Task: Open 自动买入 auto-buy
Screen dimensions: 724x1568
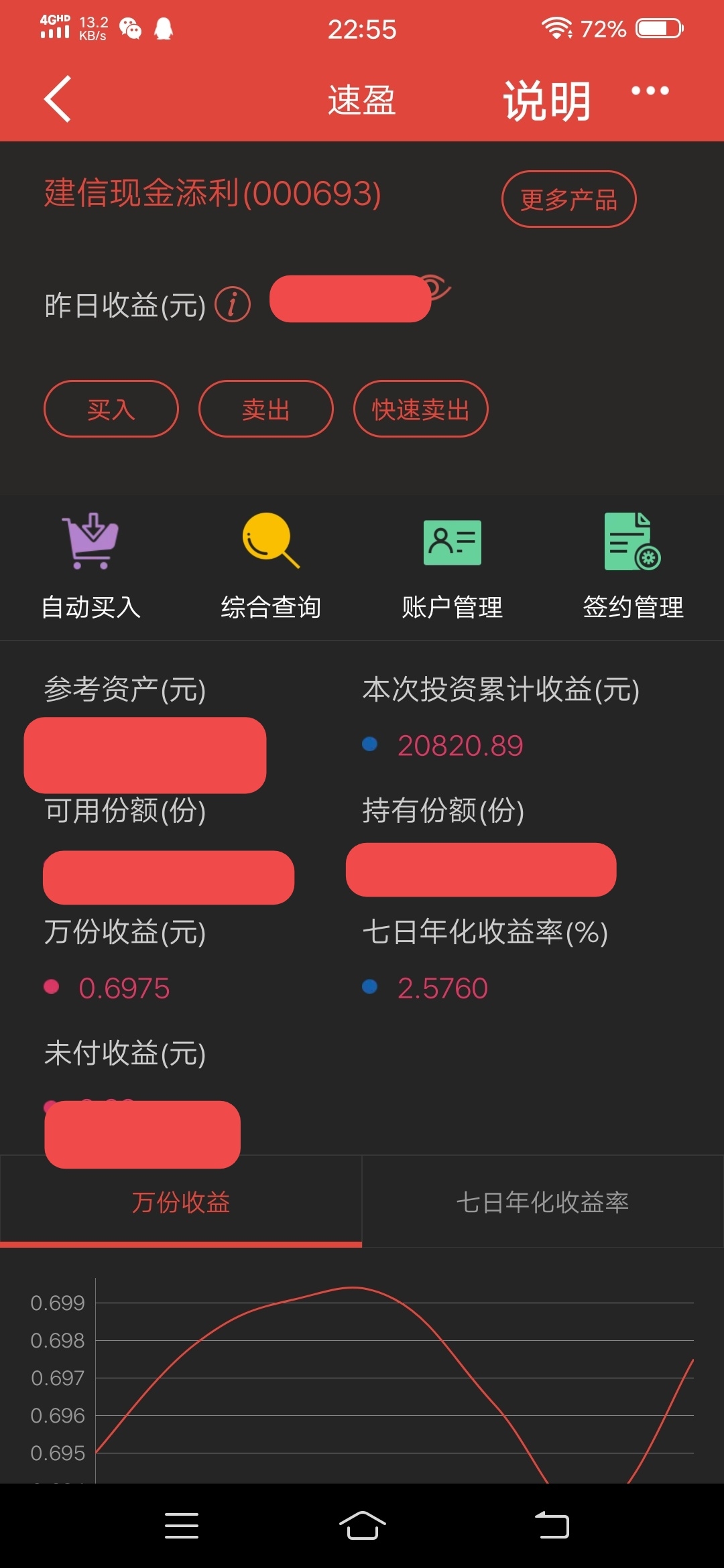Action: point(90,567)
